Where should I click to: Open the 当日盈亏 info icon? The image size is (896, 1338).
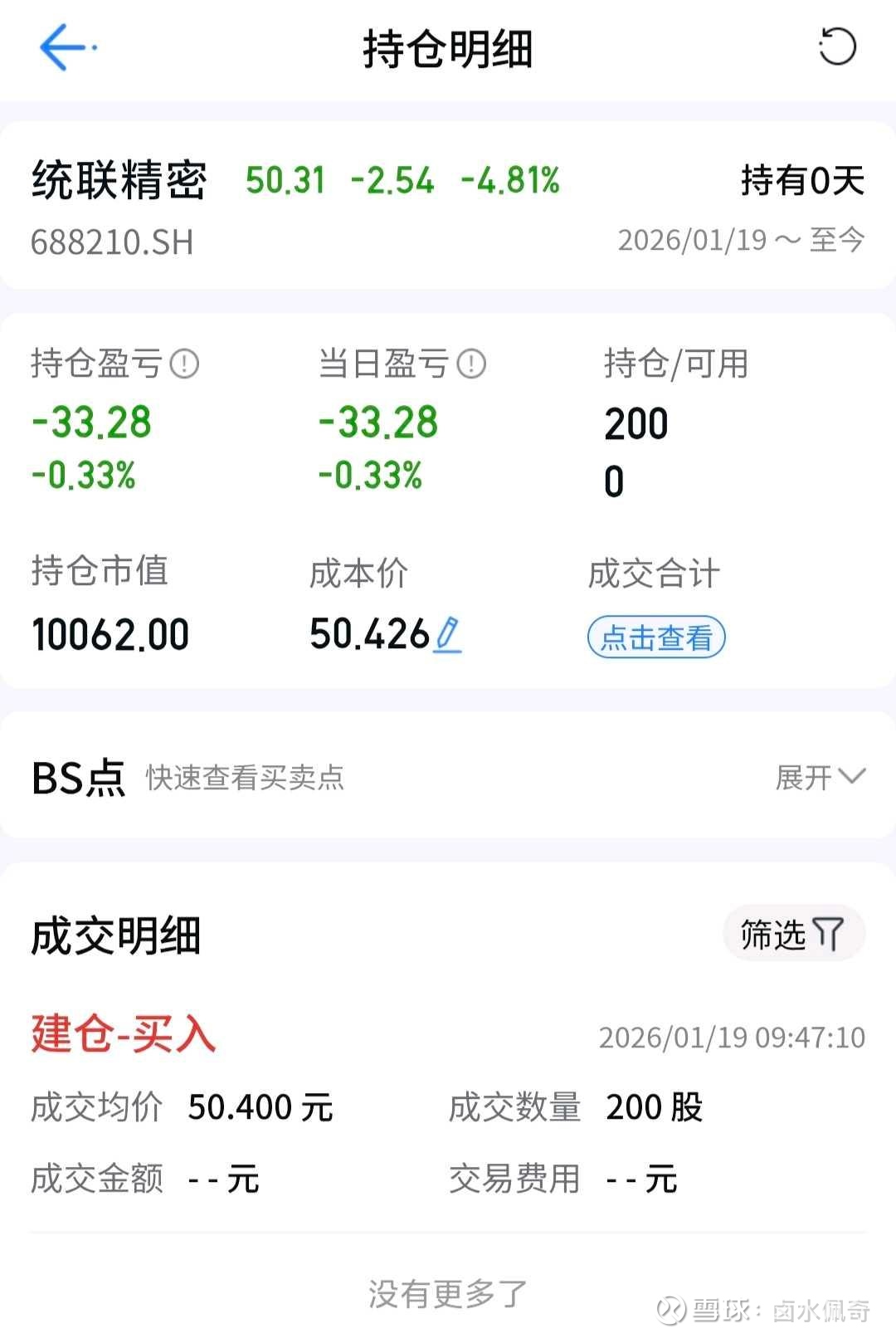[x=471, y=364]
